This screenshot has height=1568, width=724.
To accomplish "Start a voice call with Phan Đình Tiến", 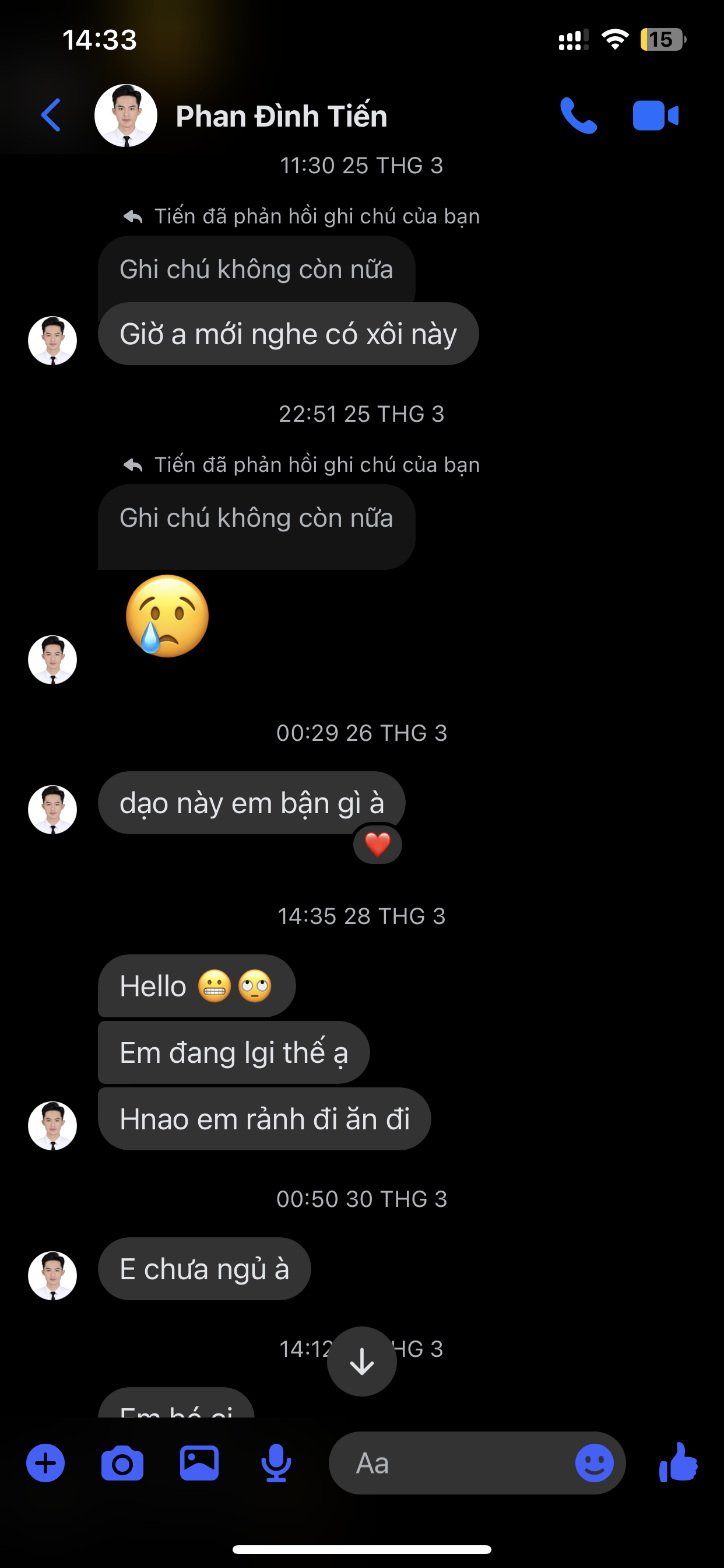I will [x=578, y=115].
